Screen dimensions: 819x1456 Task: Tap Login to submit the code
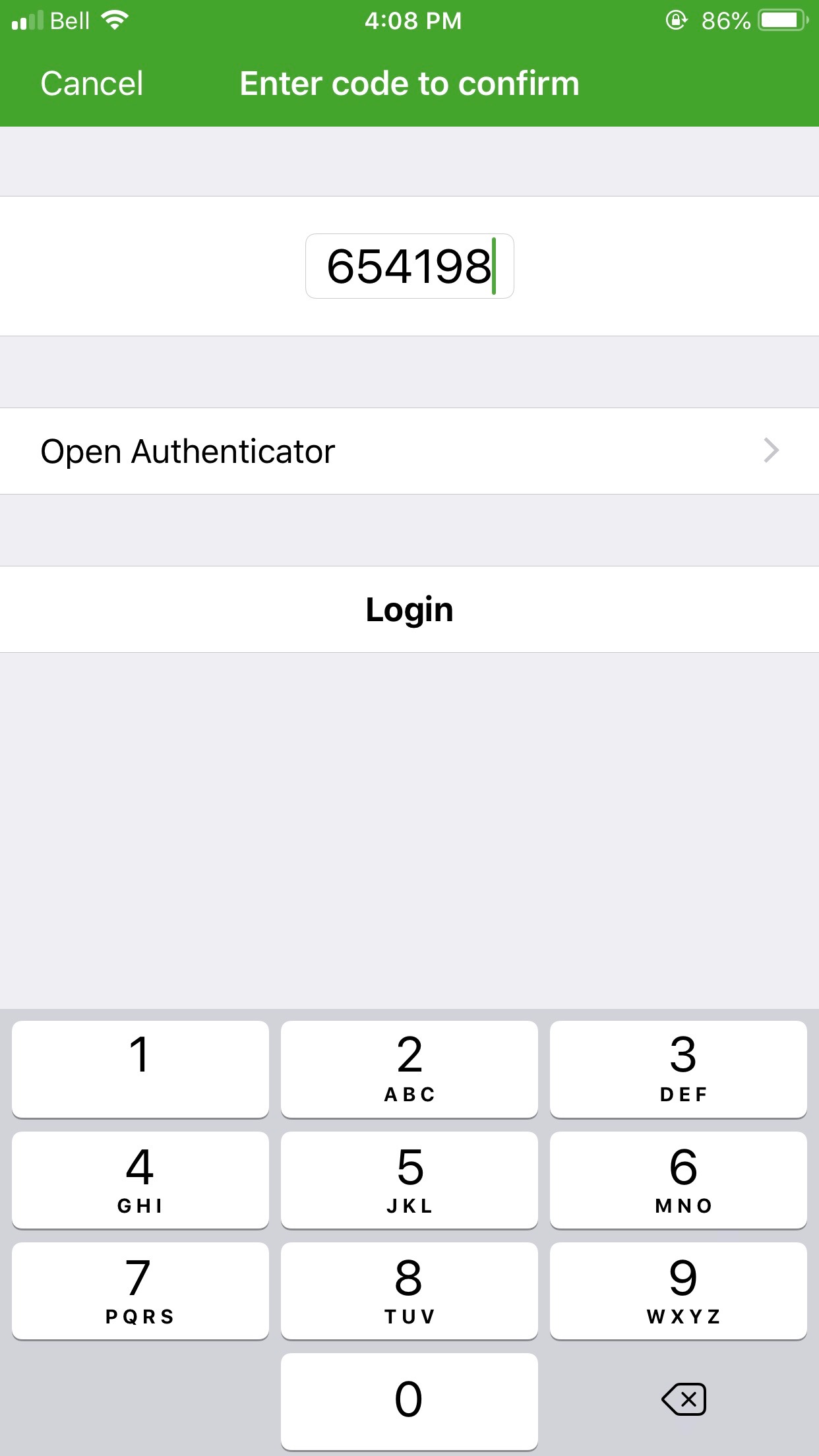pos(409,609)
